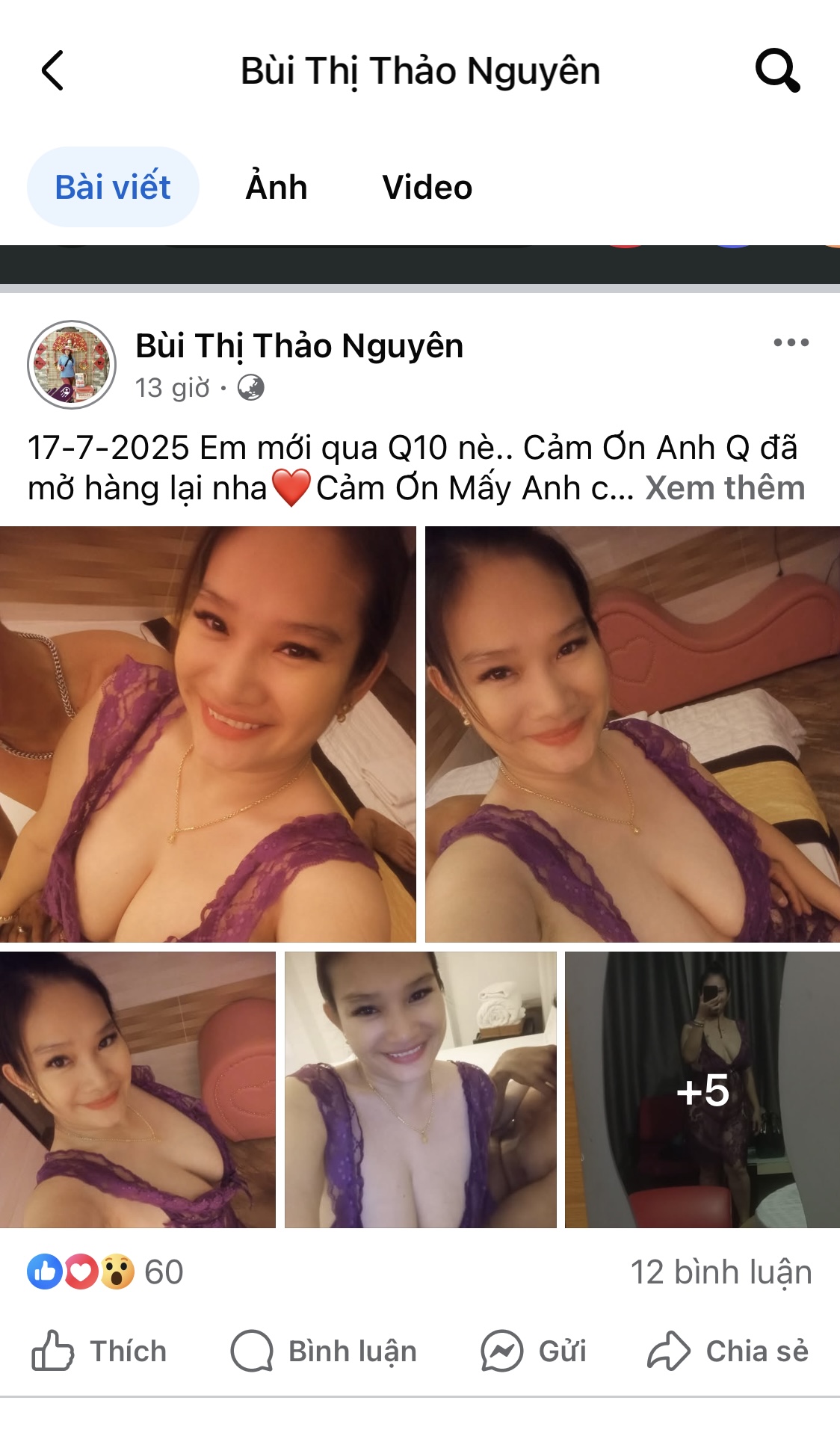Open the post's three-dot options menu
840x1430 pixels.
click(791, 343)
